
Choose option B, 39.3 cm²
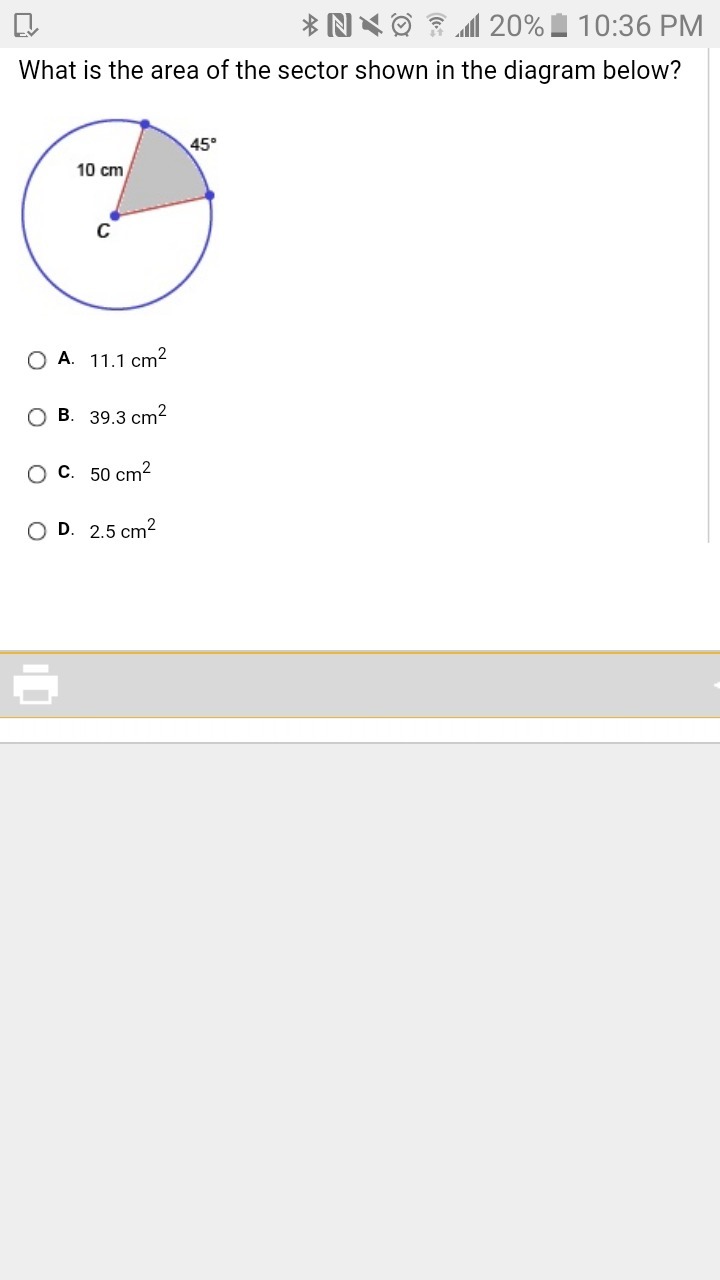tap(37, 417)
